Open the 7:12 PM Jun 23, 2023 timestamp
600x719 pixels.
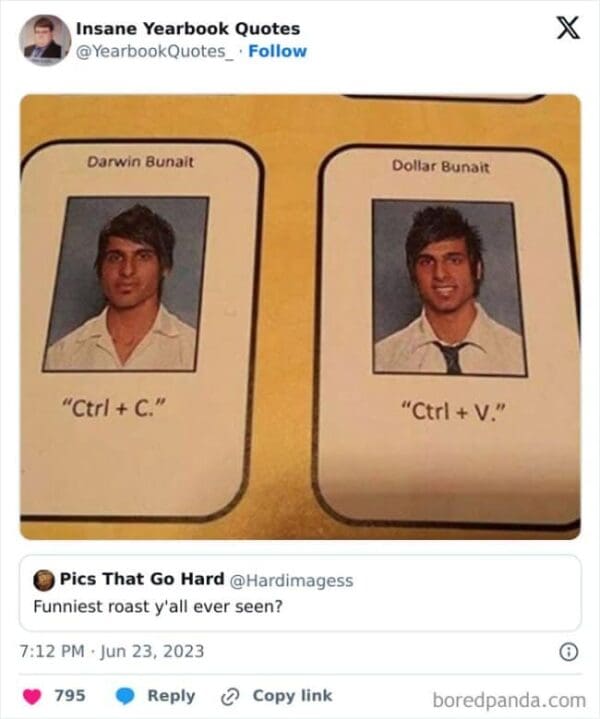pos(112,651)
